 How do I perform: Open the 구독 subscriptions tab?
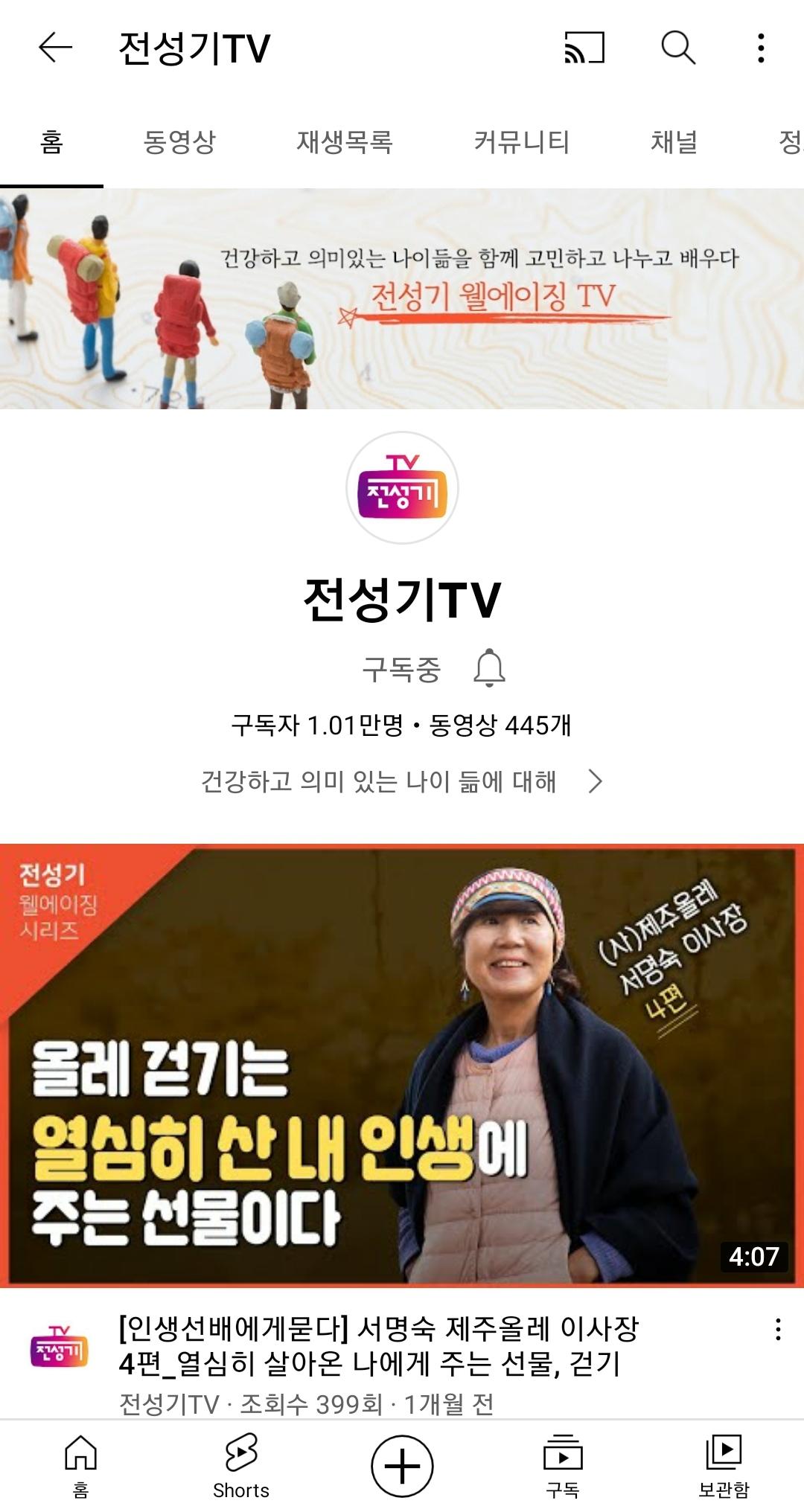(x=563, y=1463)
